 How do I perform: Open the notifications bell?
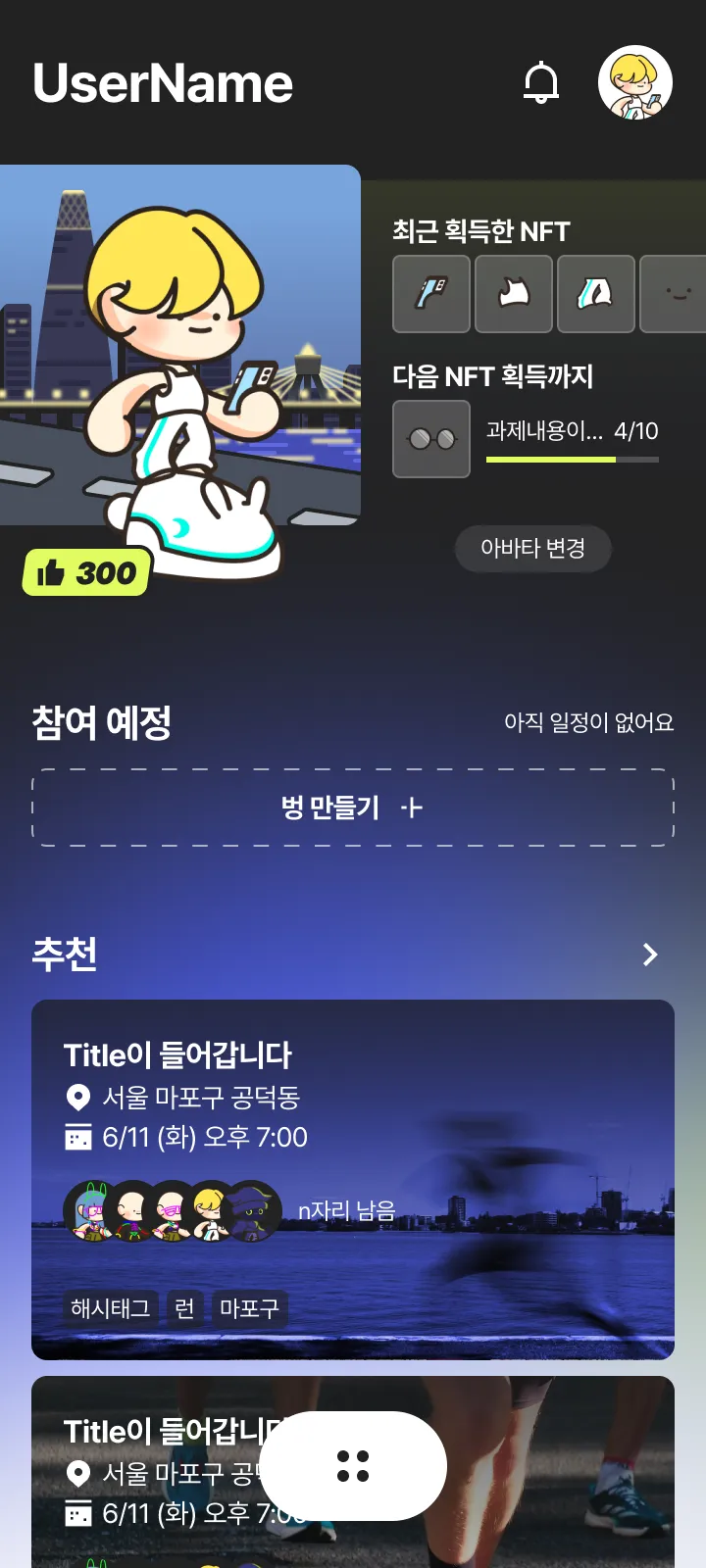pos(541,82)
